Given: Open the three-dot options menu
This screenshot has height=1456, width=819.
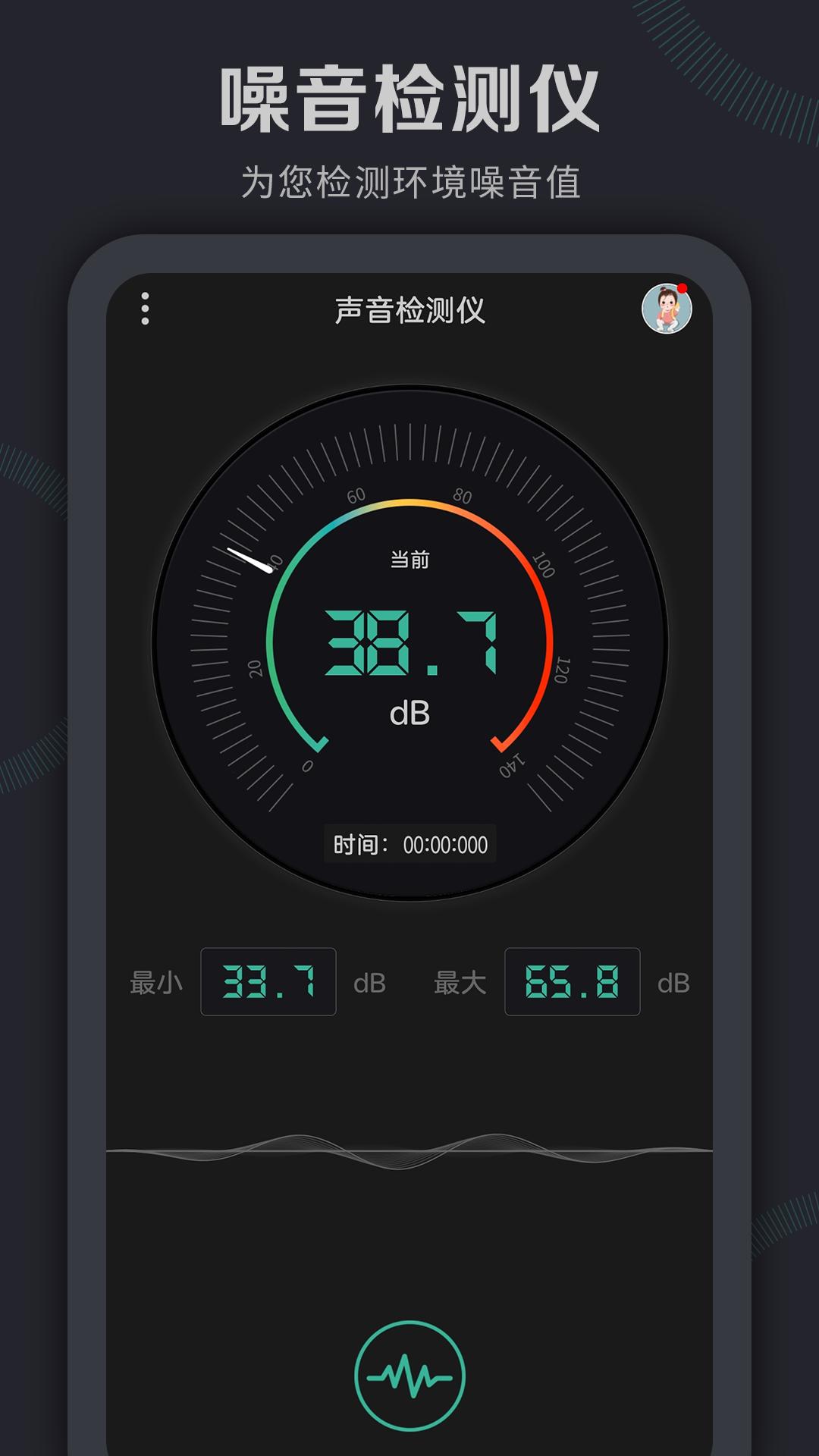Looking at the screenshot, I should pyautogui.click(x=146, y=307).
